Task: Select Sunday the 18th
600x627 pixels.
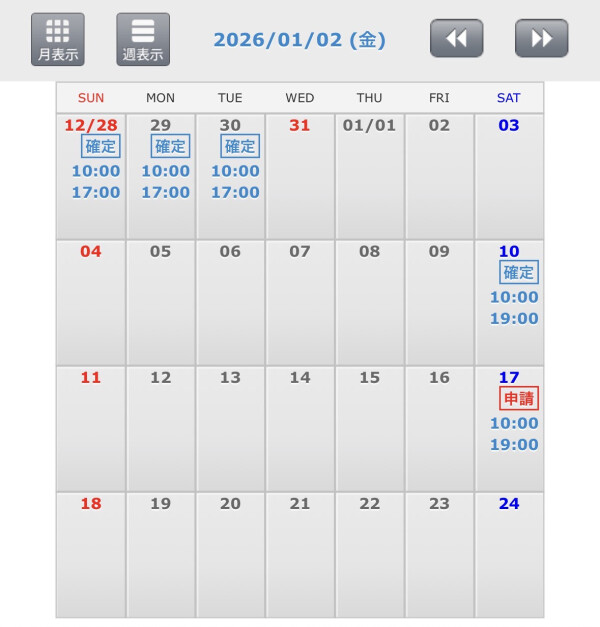Action: (91, 554)
